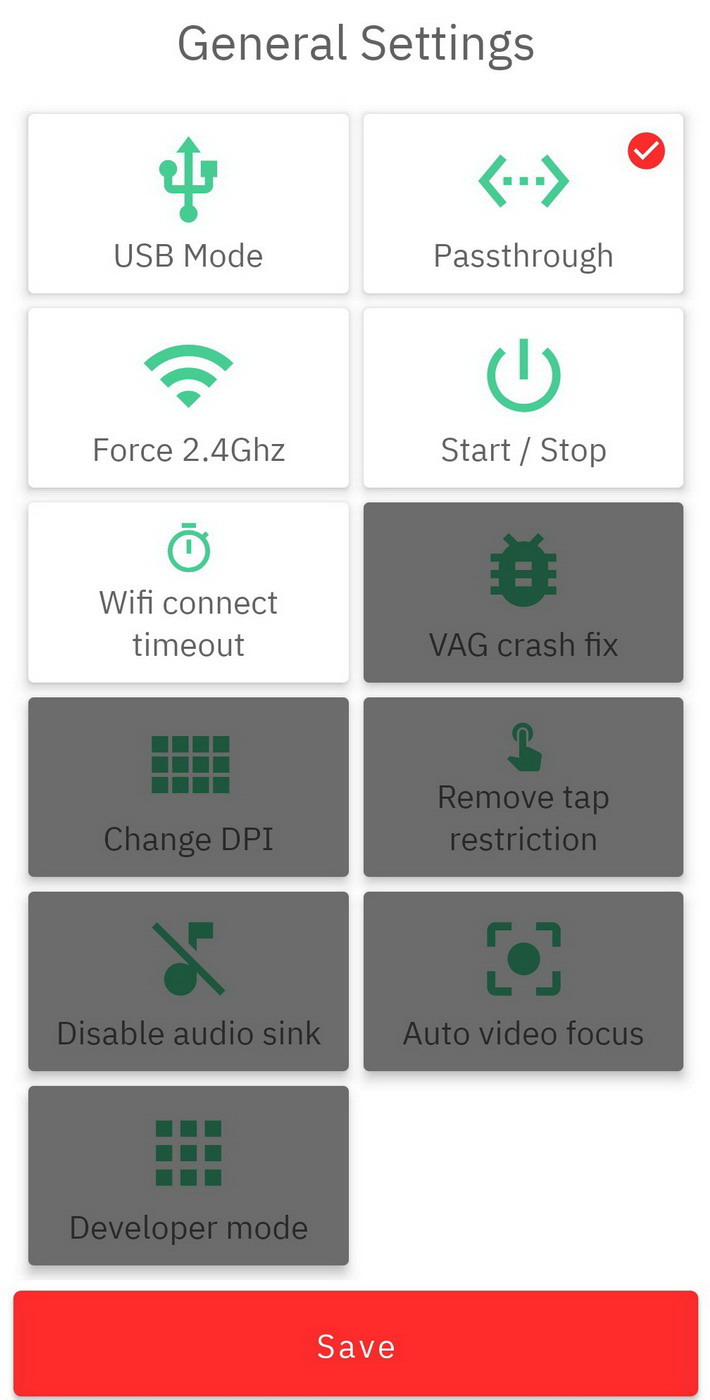Choose the Change DPI tile
Screen dimensions: 710x1400
click(x=188, y=787)
